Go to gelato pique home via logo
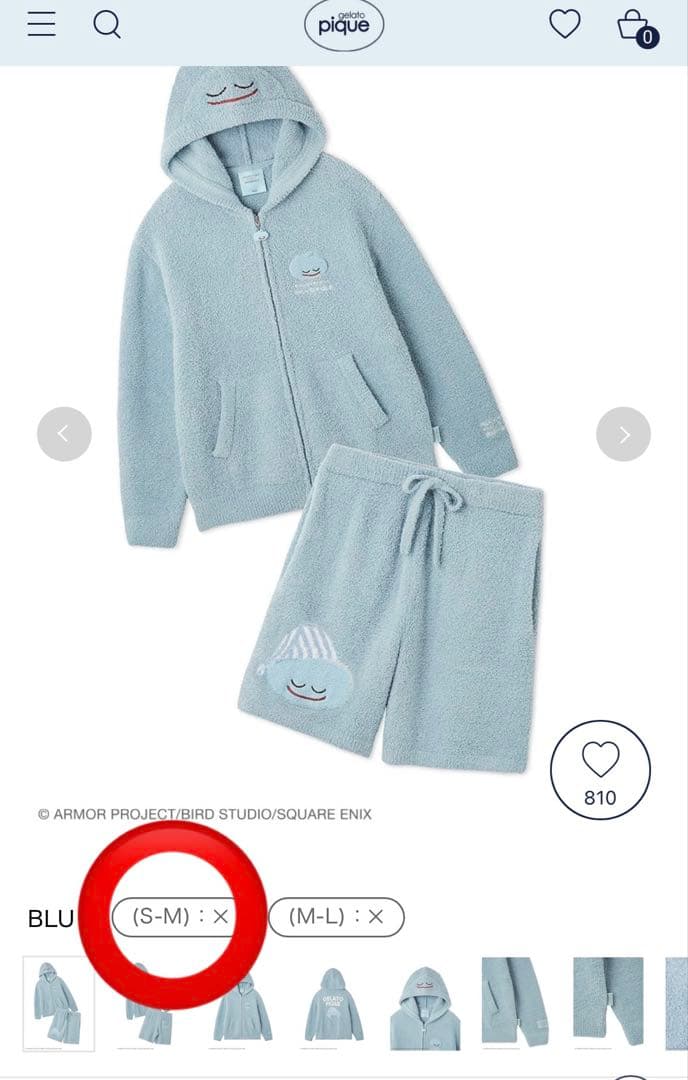The image size is (688, 1080). coord(344,26)
